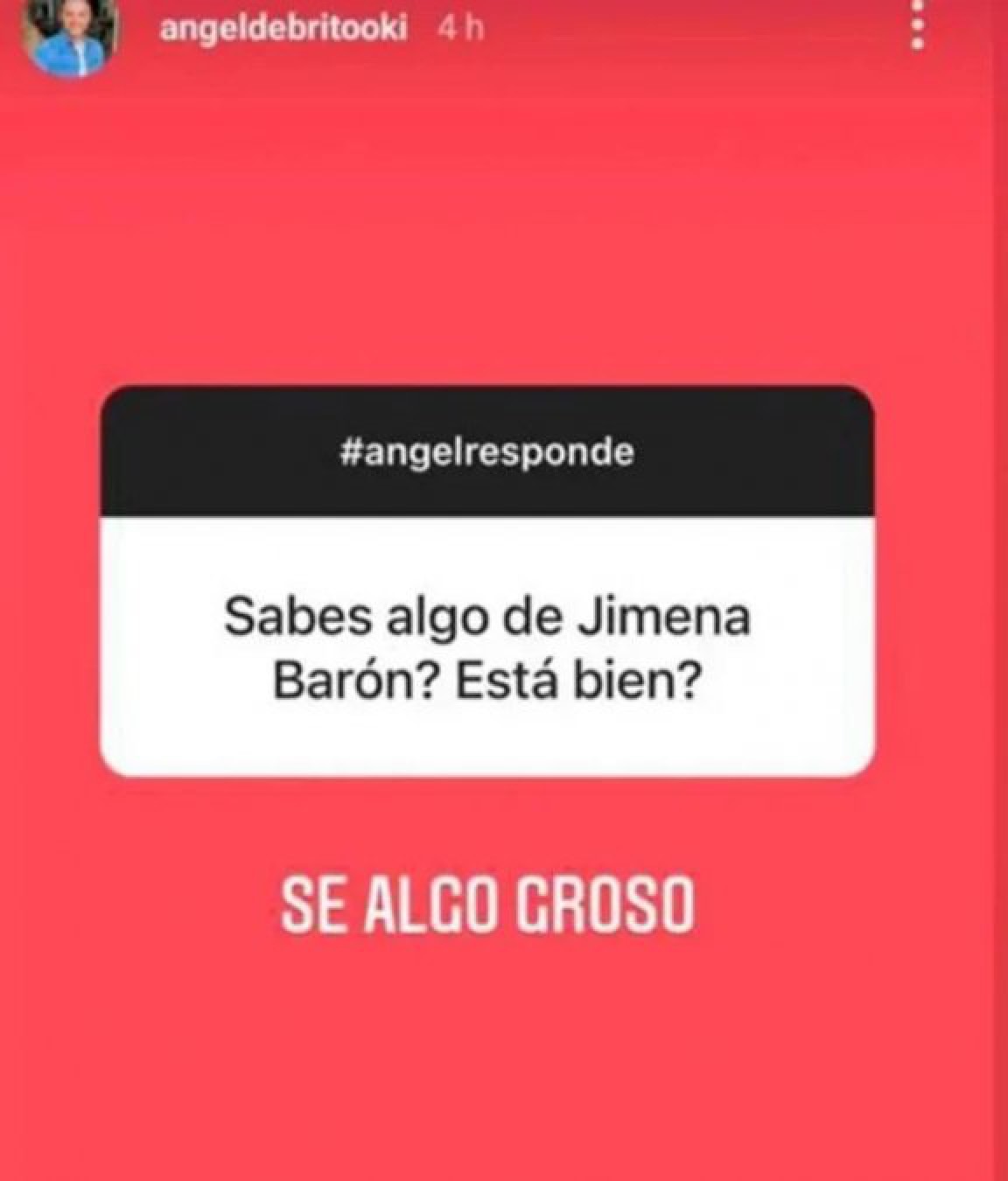Viewport: 1008px width, 1181px height.
Task: Tap the circular avatar in the story header
Action: (70, 35)
